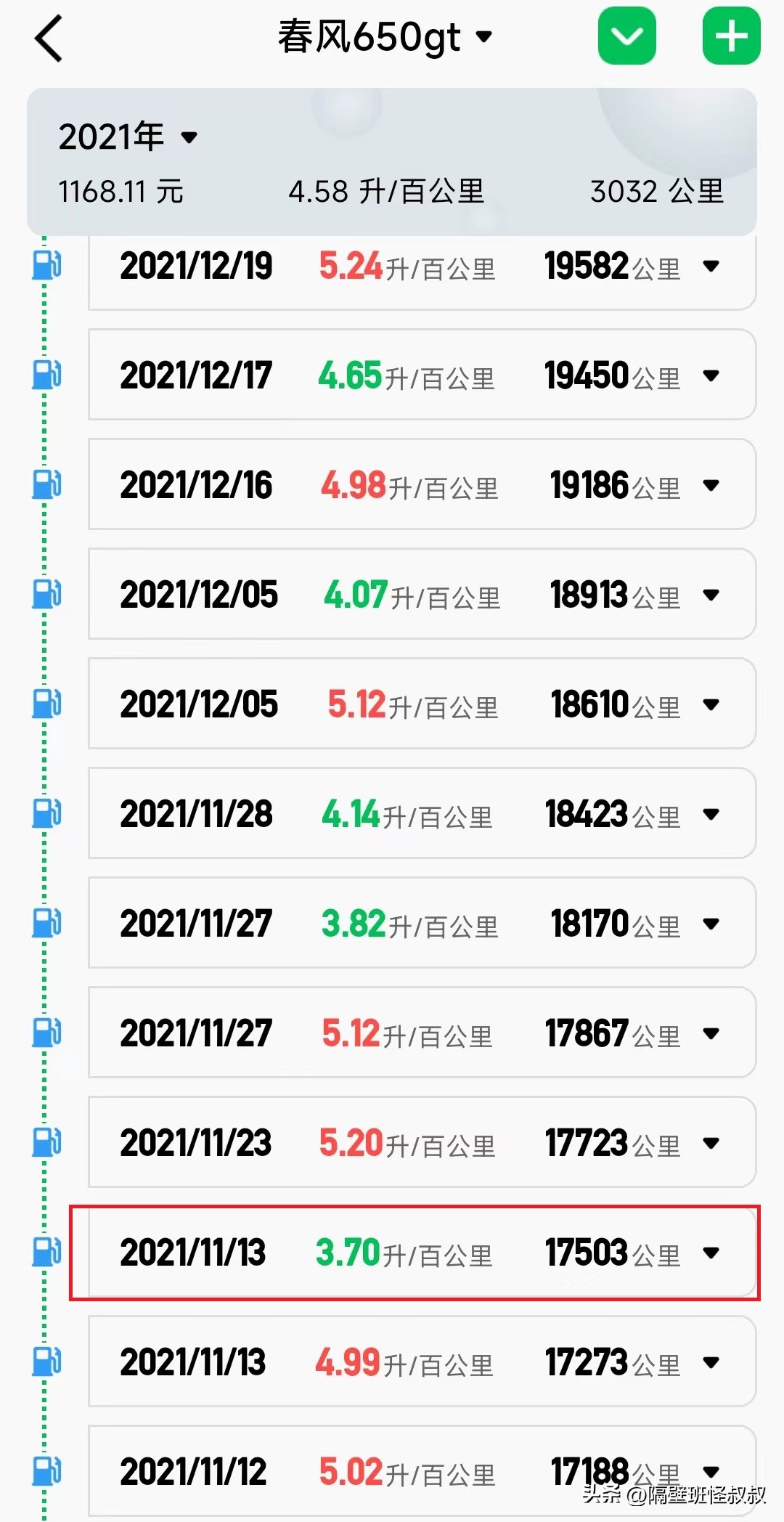Expand the 2021/11/23 record at 17723 公里
The width and height of the screenshot is (784, 1522).
click(711, 1143)
